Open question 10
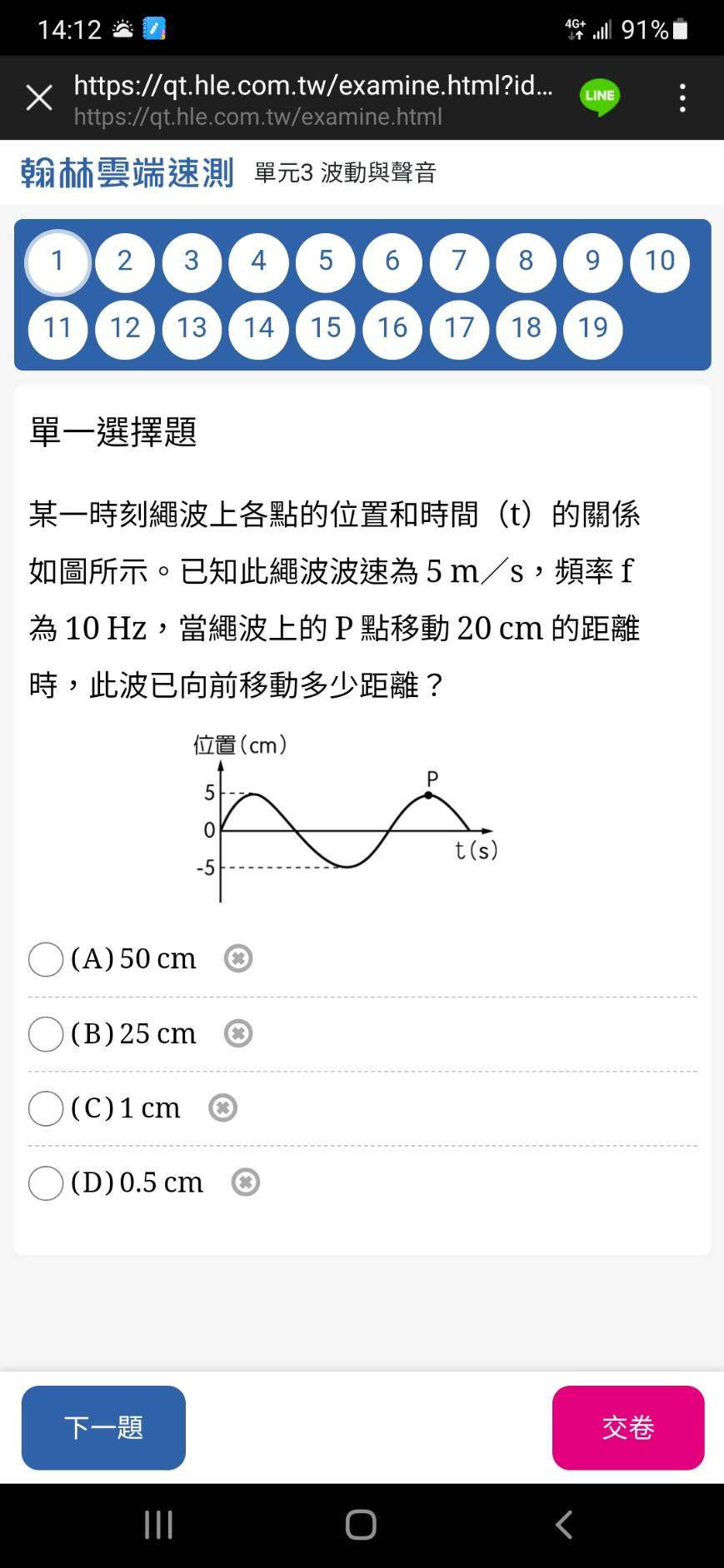 tap(660, 262)
